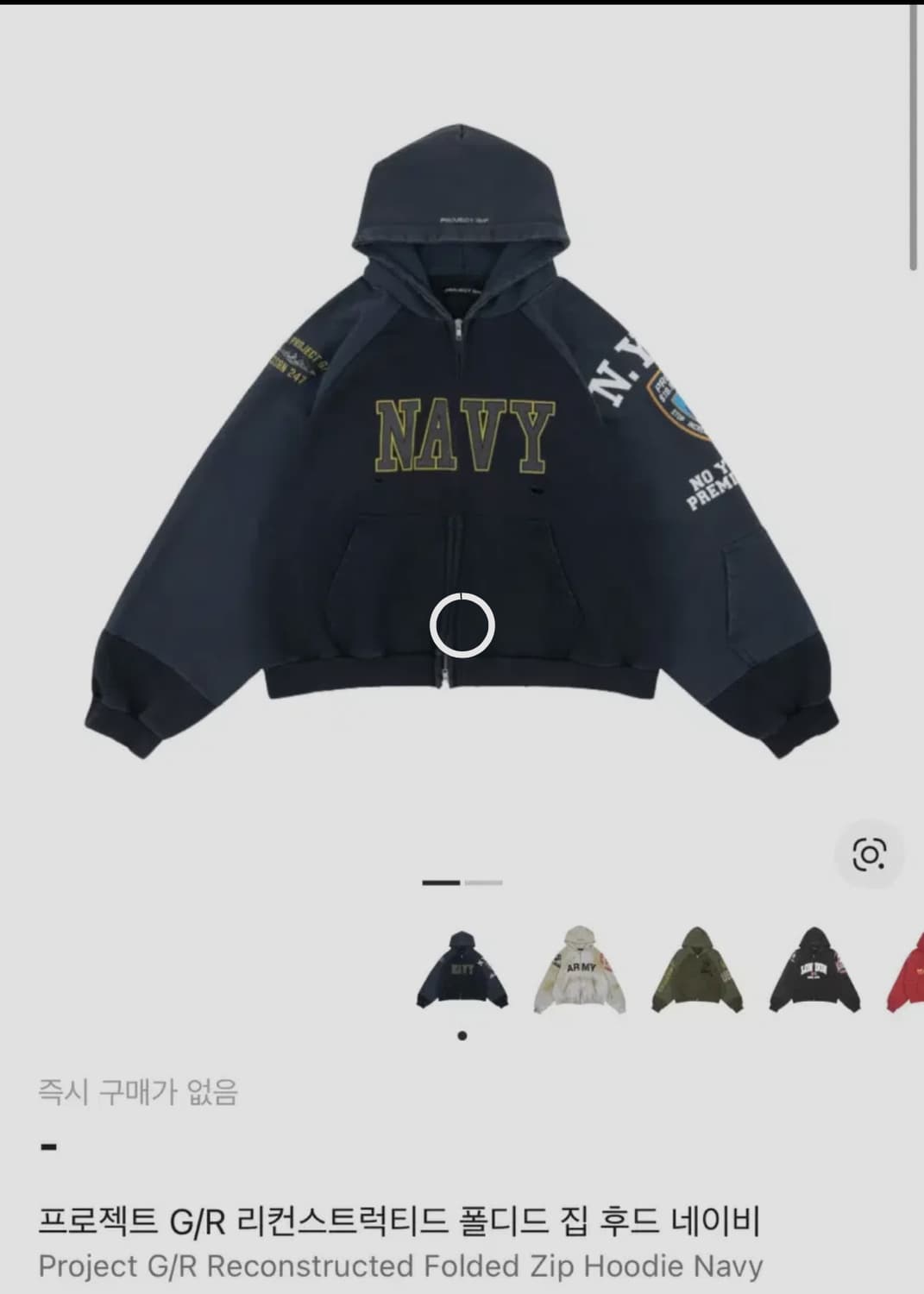Select the olive green hoodie color option

(697, 975)
